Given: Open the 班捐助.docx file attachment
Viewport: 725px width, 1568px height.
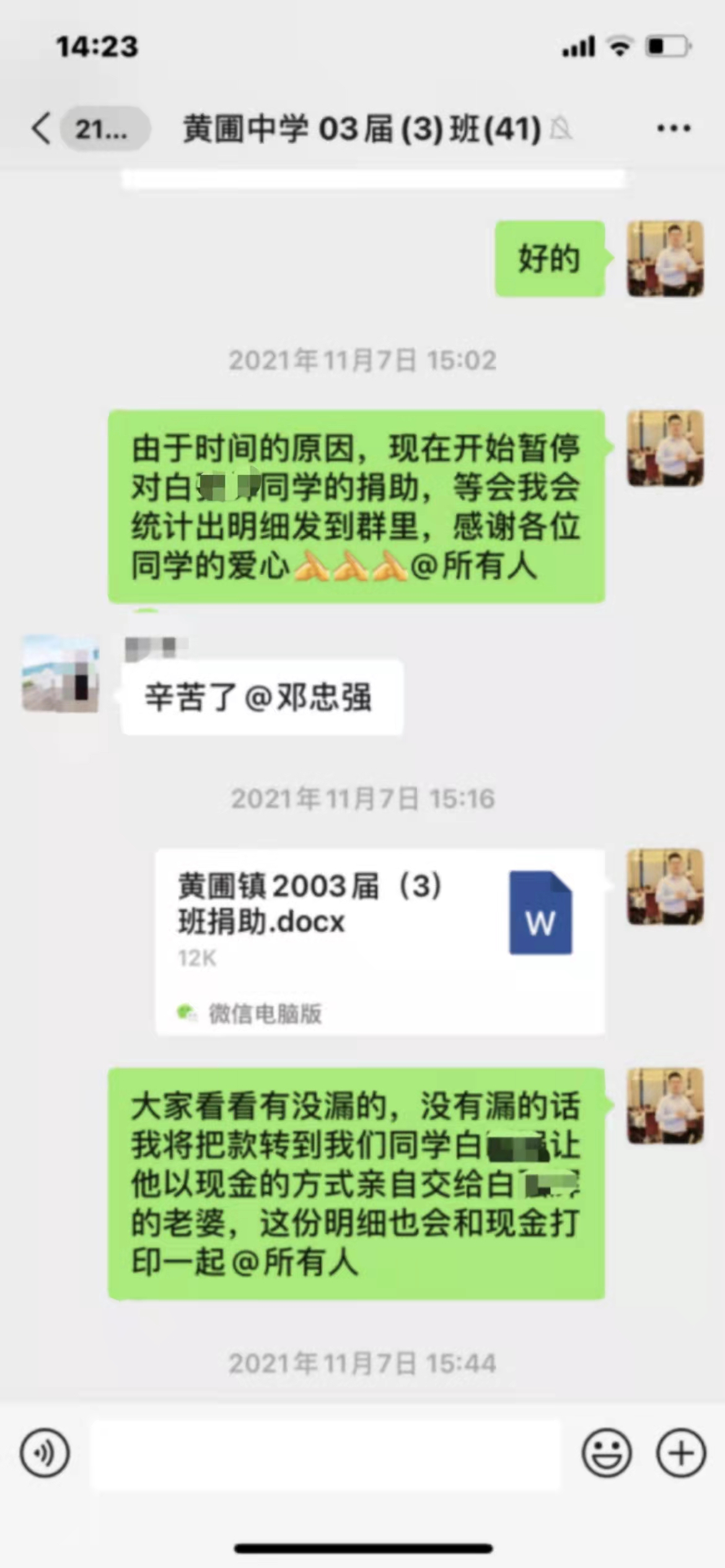Looking at the screenshot, I should pyautogui.click(x=379, y=941).
